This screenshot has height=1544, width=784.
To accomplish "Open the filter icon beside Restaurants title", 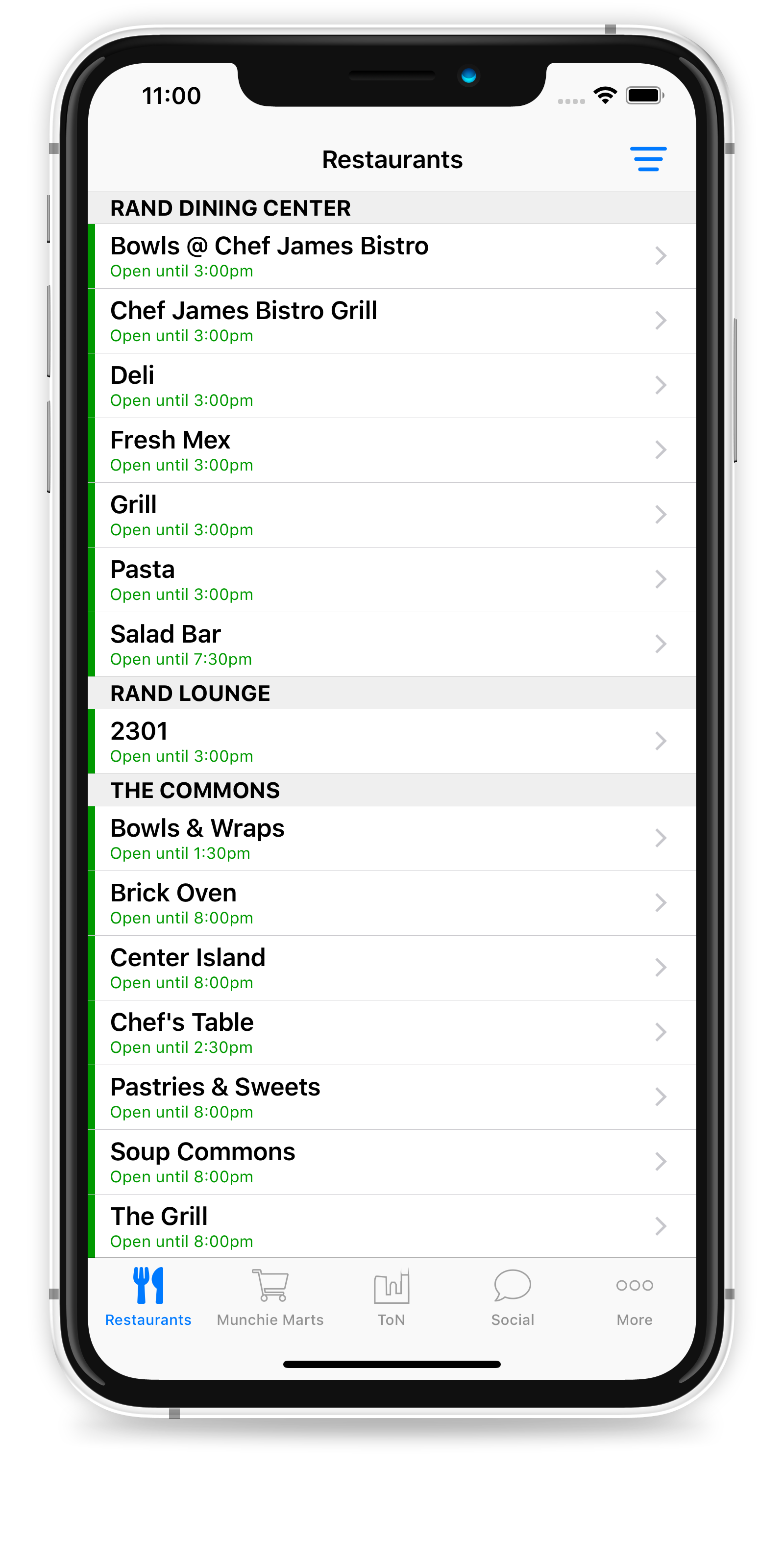I will tap(648, 159).
